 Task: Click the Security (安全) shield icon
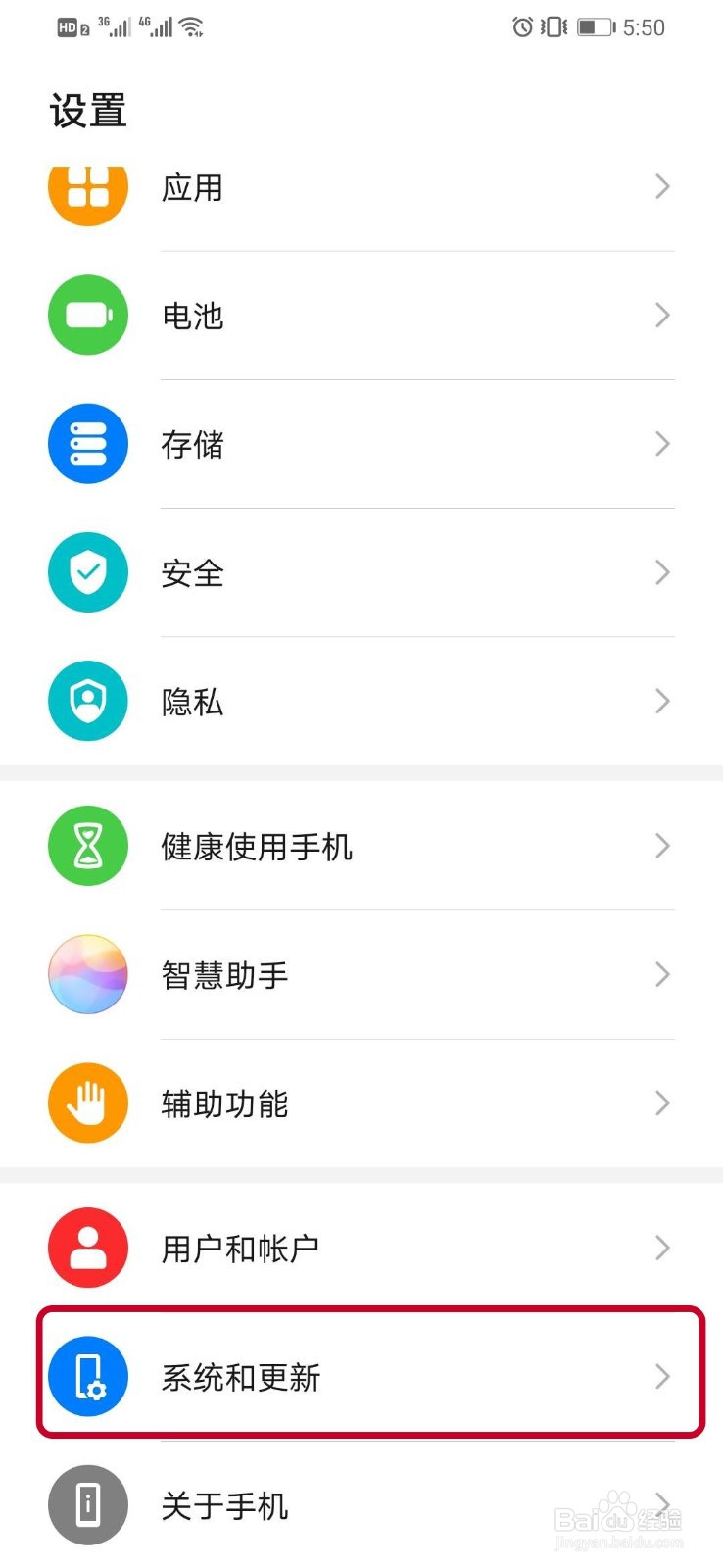[x=87, y=572]
